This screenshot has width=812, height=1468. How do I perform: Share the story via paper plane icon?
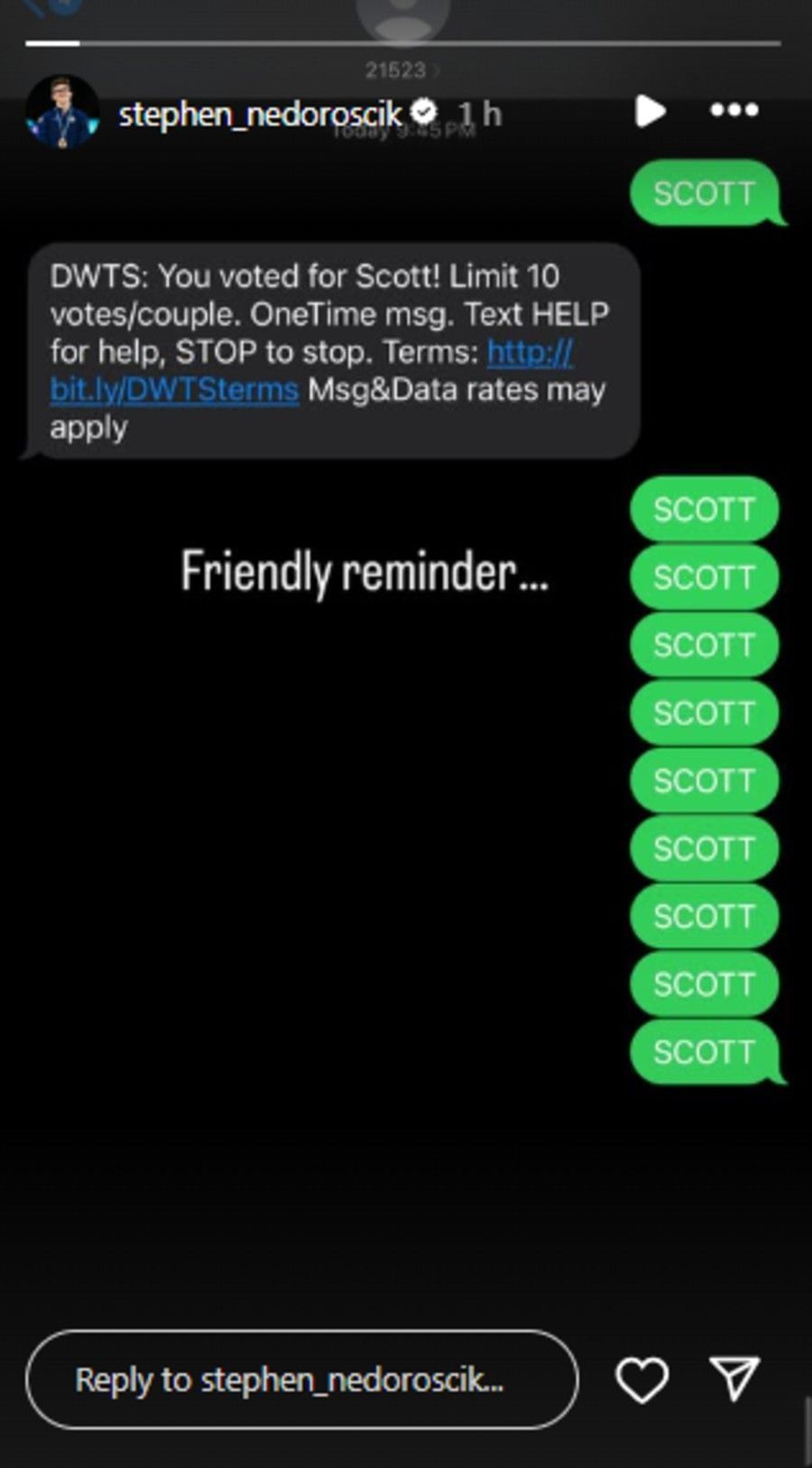(x=734, y=1378)
